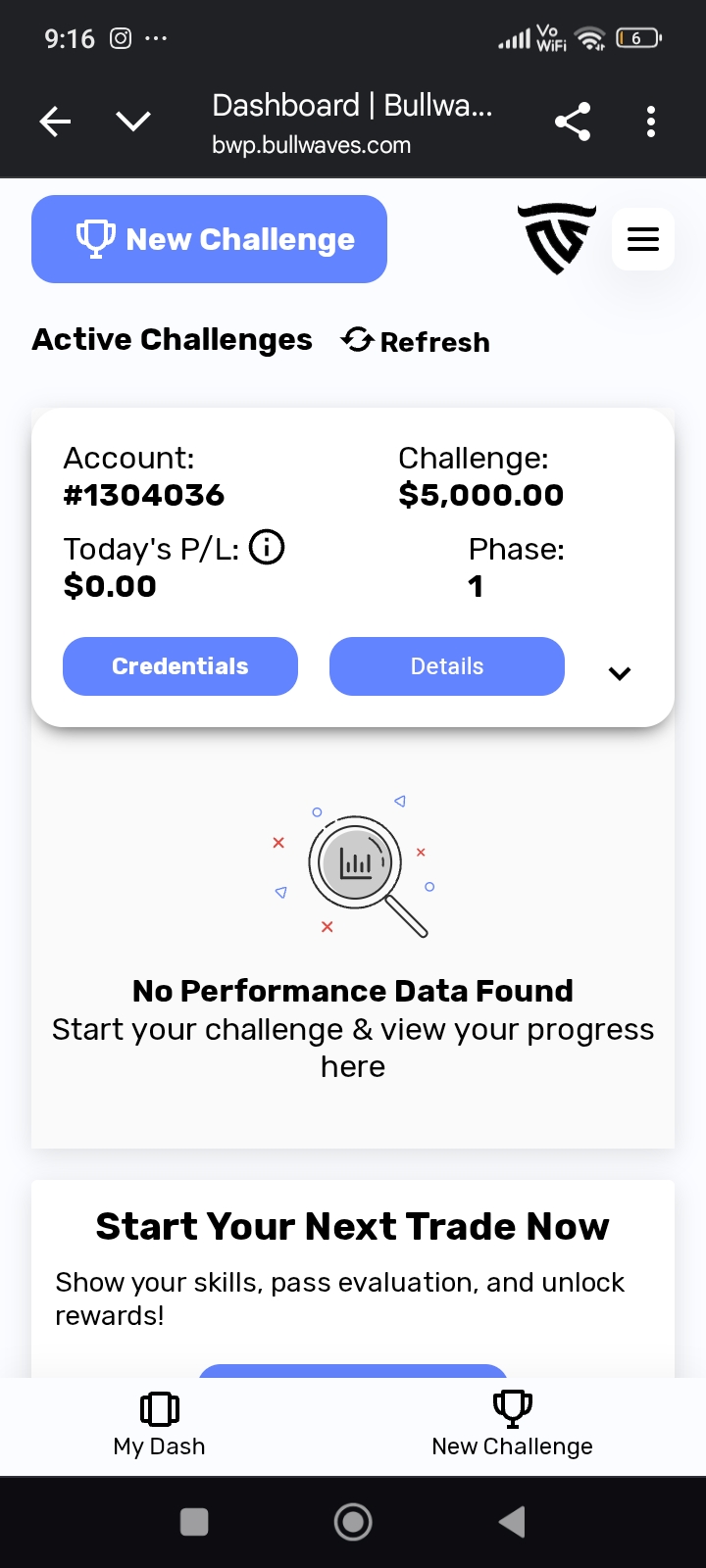Tap the Refresh icon beside Active Challenges

pyautogui.click(x=356, y=340)
